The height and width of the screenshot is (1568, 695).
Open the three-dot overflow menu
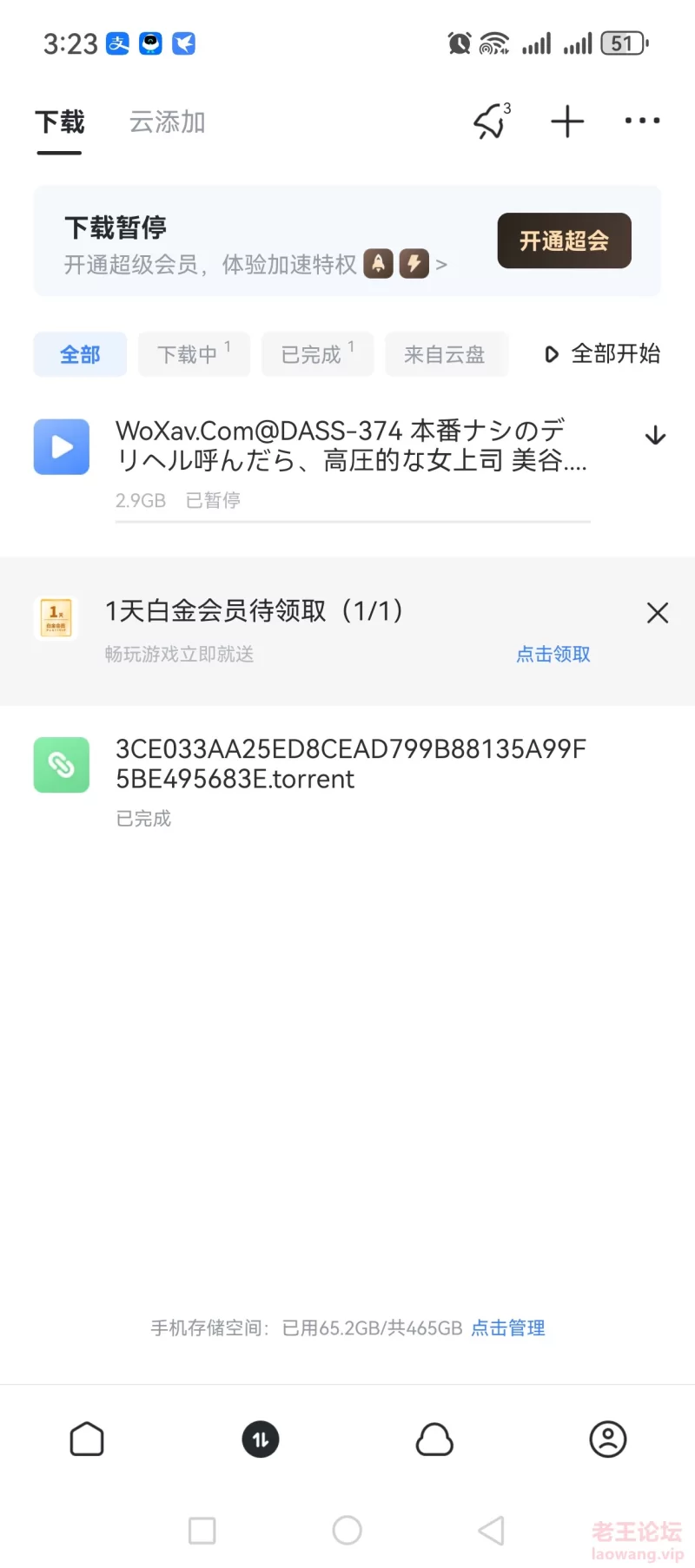(642, 121)
